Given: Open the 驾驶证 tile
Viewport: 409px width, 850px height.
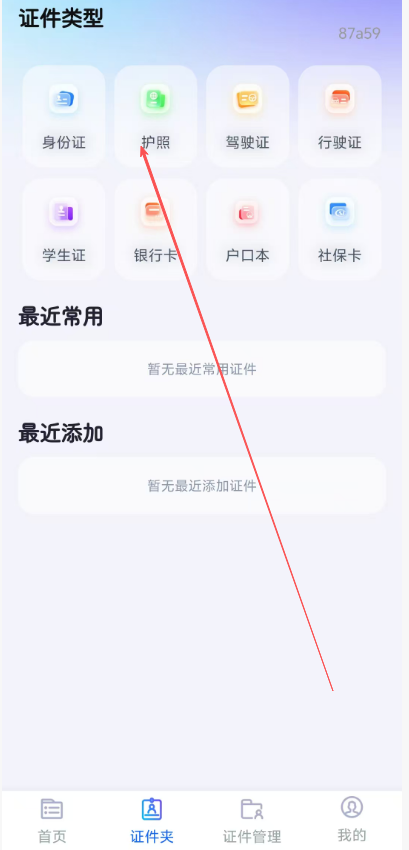Looking at the screenshot, I should [x=247, y=116].
